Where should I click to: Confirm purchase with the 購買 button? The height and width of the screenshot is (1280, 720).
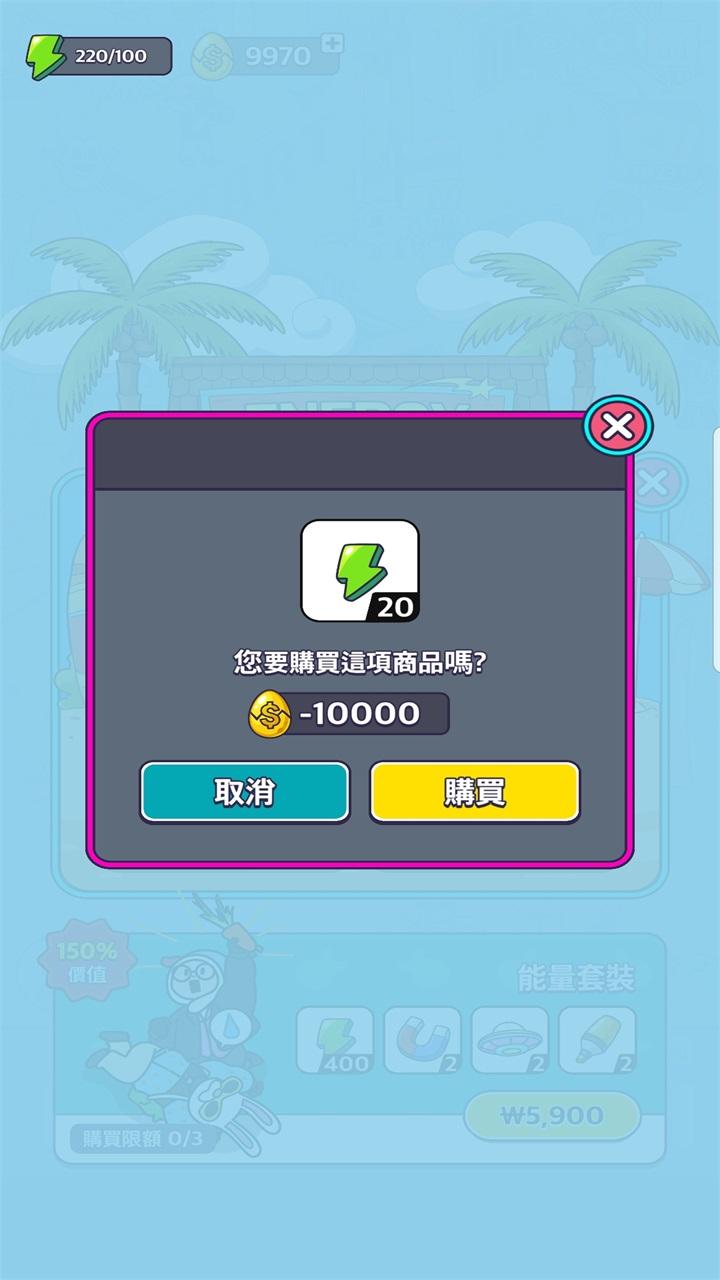pos(475,792)
